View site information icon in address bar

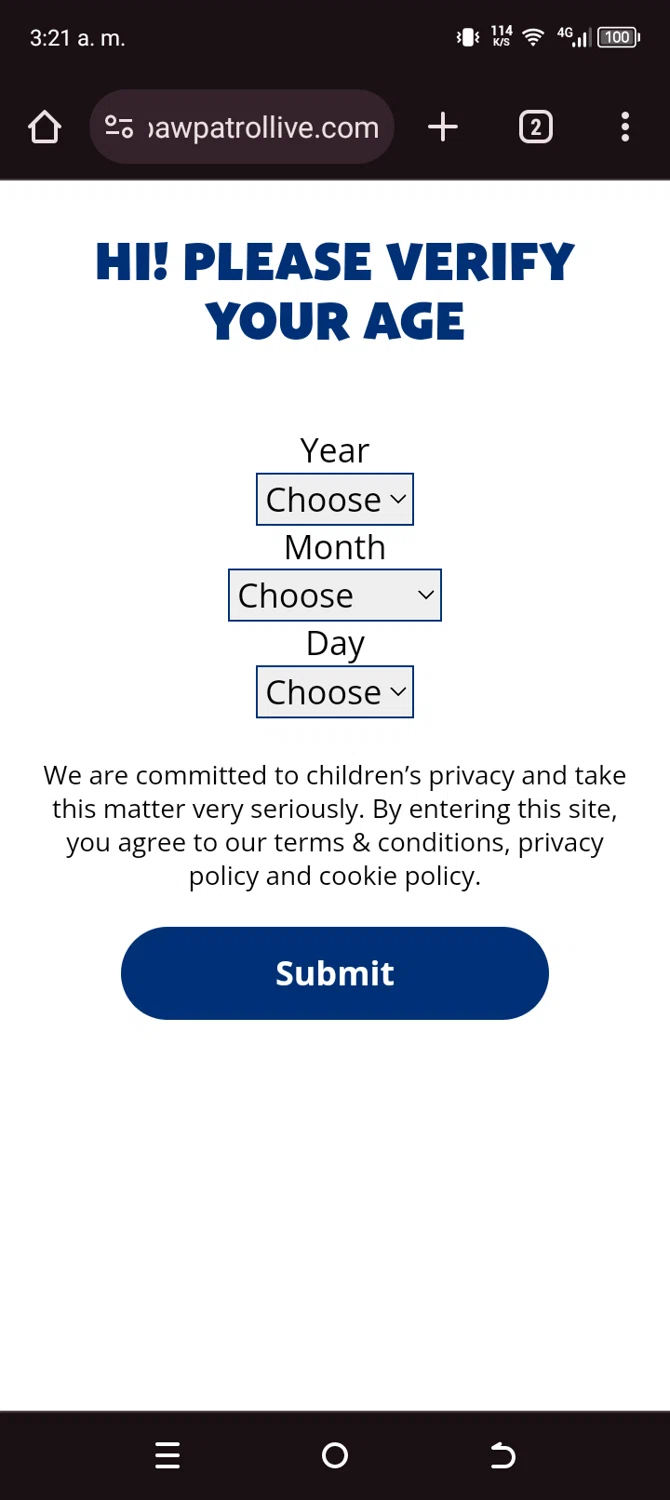pos(119,127)
